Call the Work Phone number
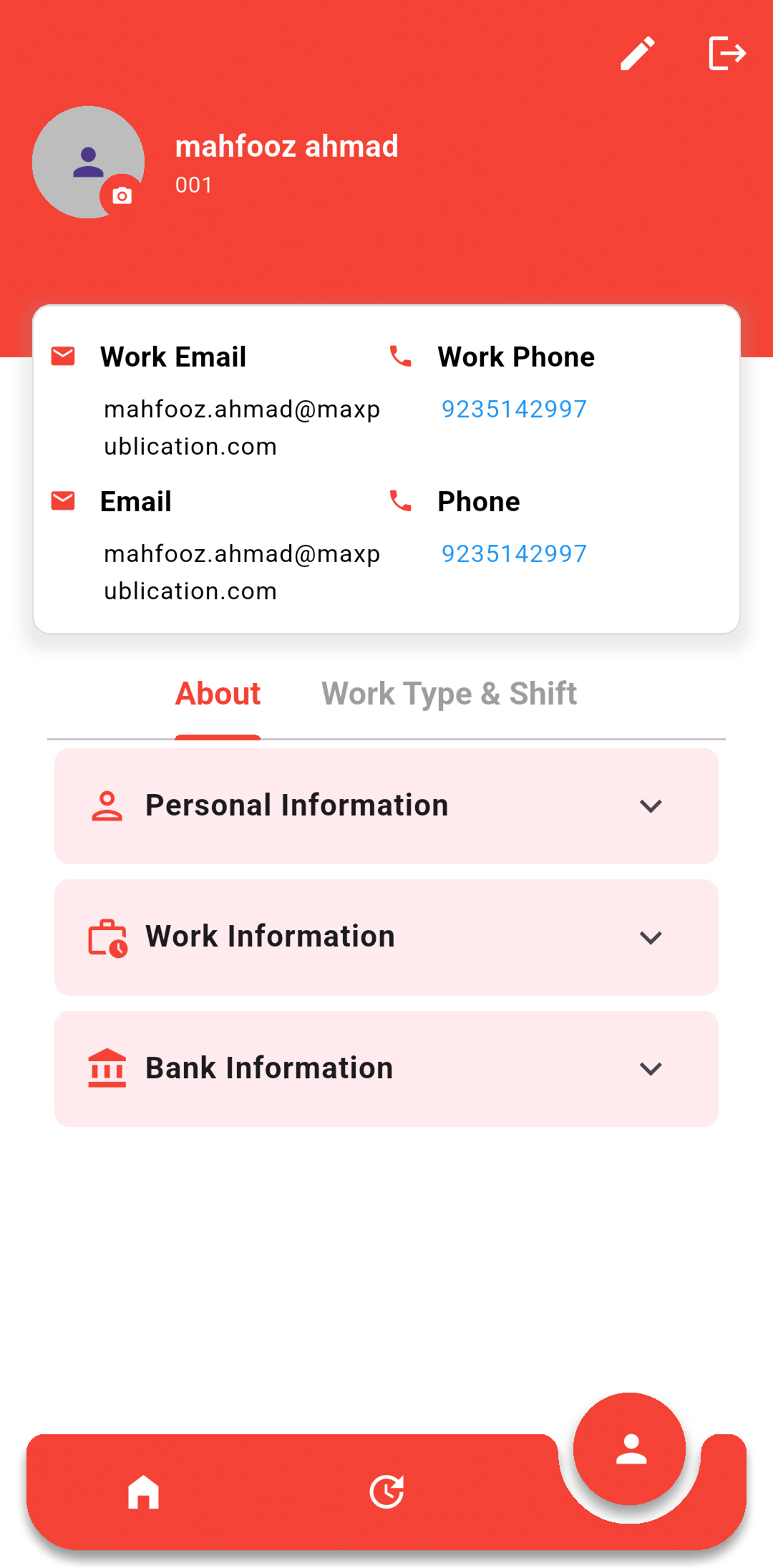This screenshot has width=773, height=1568. [514, 409]
